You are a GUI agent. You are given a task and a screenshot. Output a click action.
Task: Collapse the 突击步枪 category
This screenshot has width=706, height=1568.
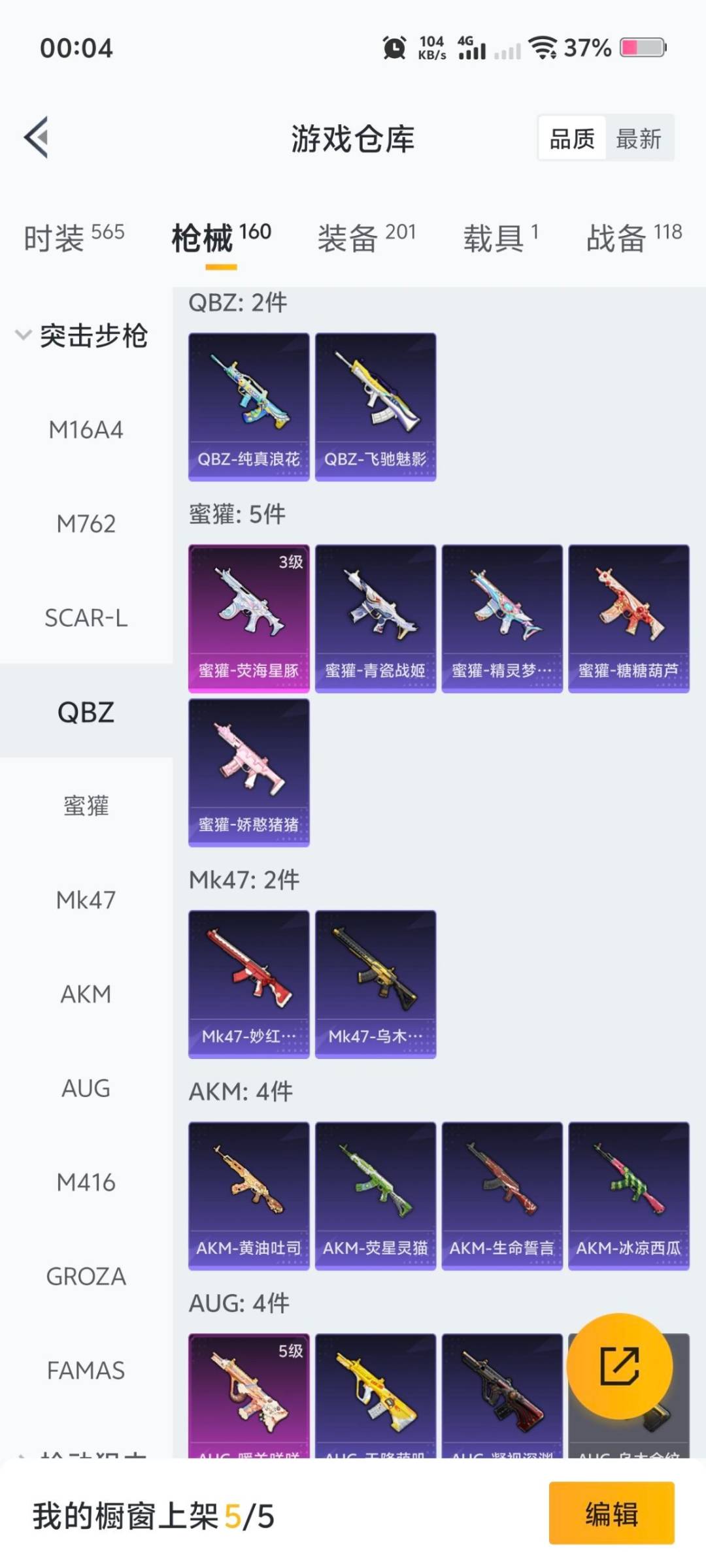82,336
